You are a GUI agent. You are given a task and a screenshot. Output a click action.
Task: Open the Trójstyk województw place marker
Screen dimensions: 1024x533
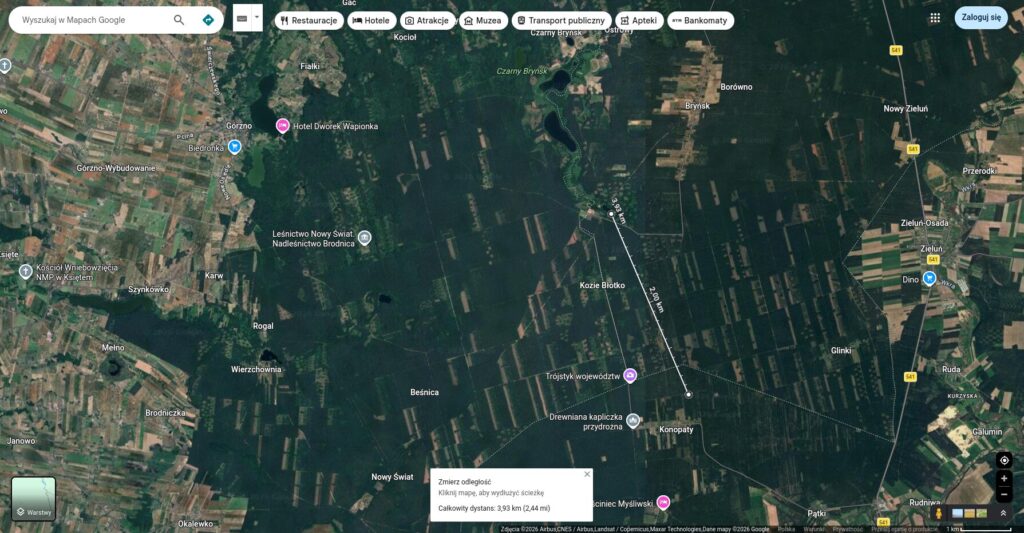pyautogui.click(x=630, y=376)
